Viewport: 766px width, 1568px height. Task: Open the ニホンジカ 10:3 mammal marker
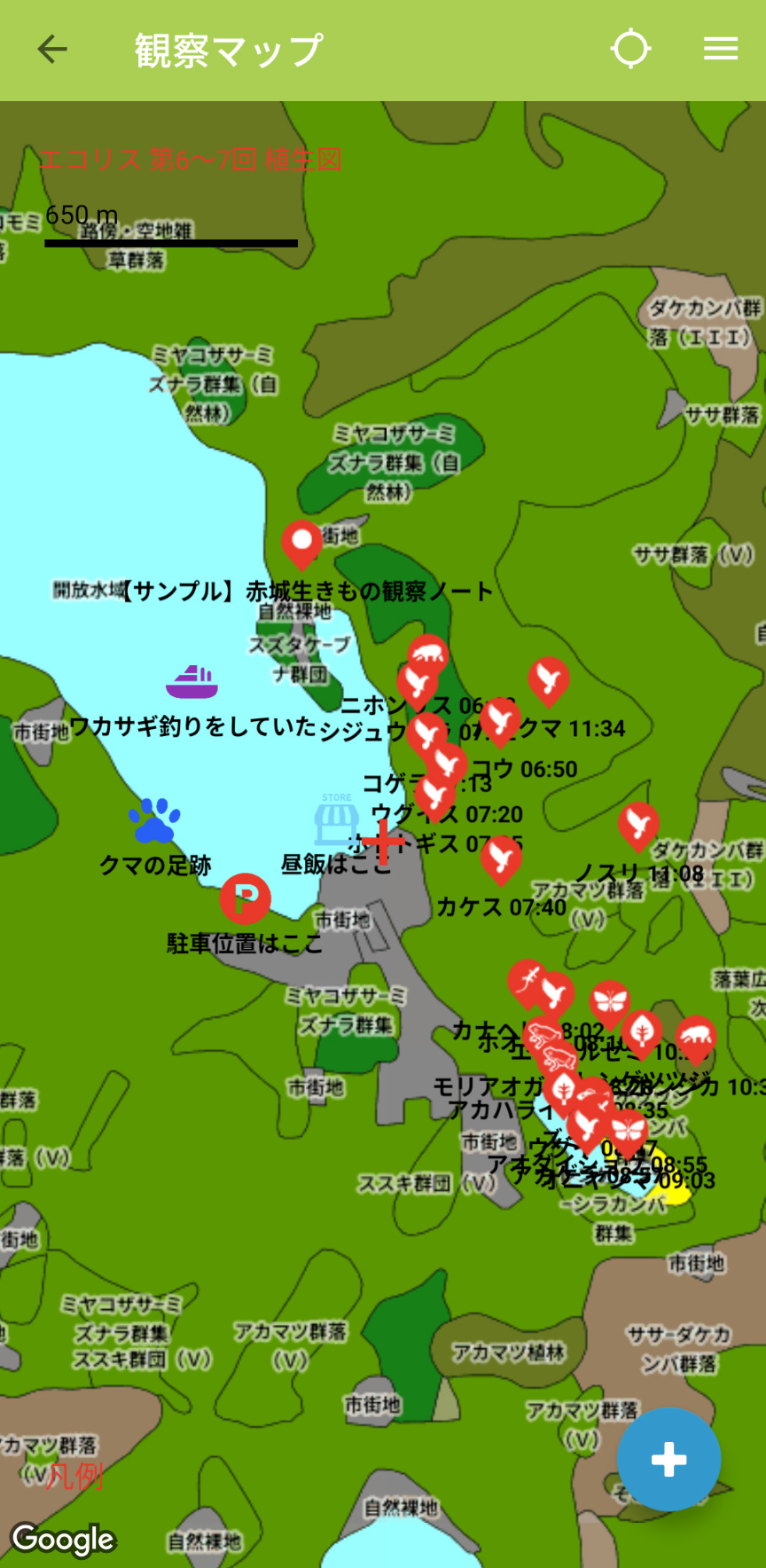[x=696, y=1038]
